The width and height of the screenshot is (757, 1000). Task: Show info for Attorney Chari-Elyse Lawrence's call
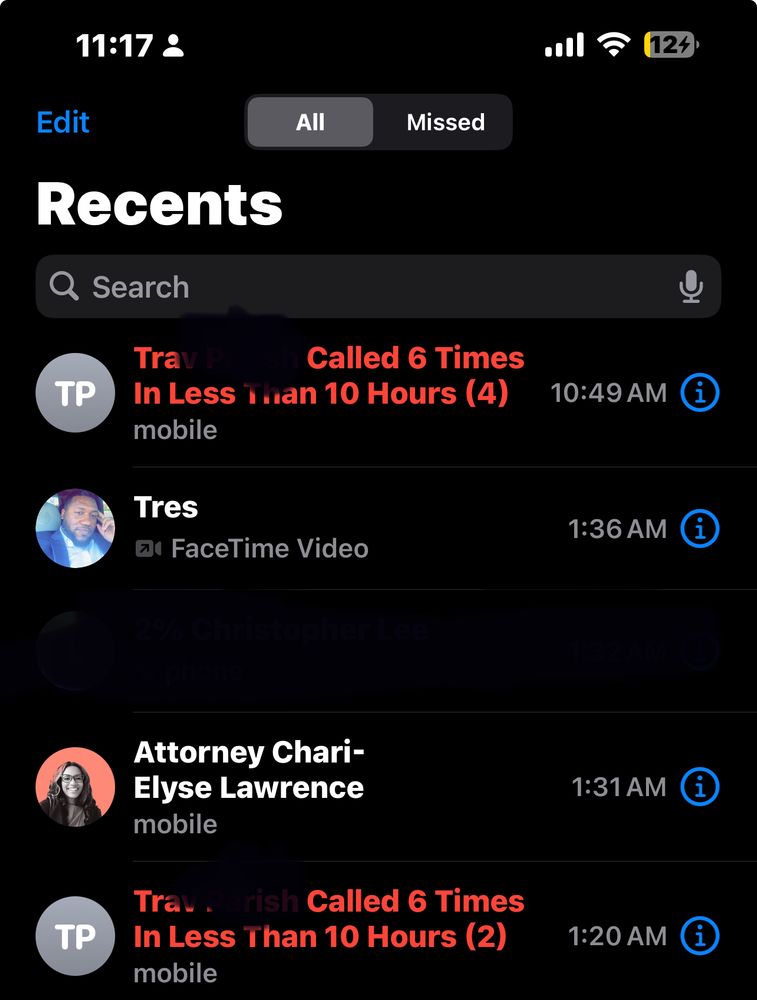click(699, 787)
